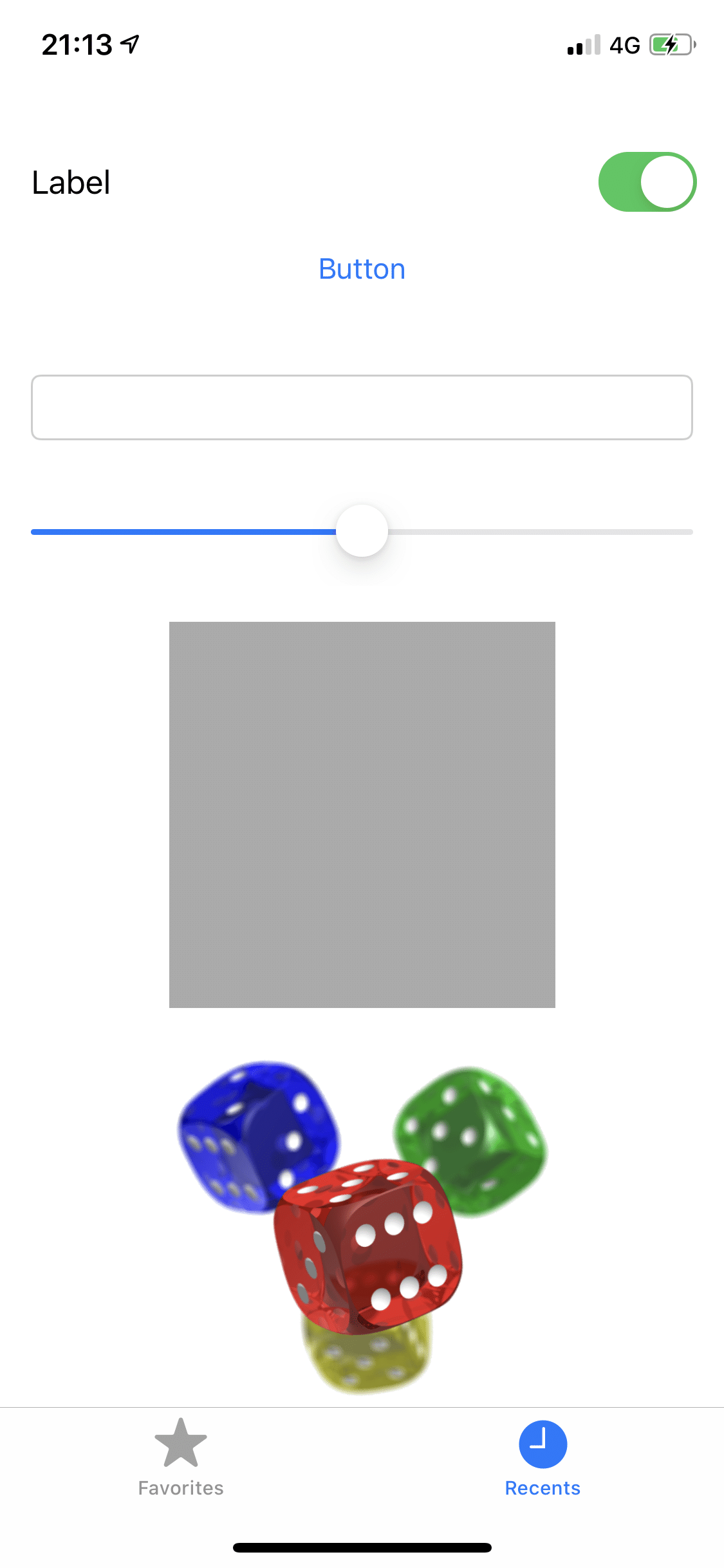Image resolution: width=724 pixels, height=1568 pixels.
Task: Tap the blue Button
Action: 362,269
